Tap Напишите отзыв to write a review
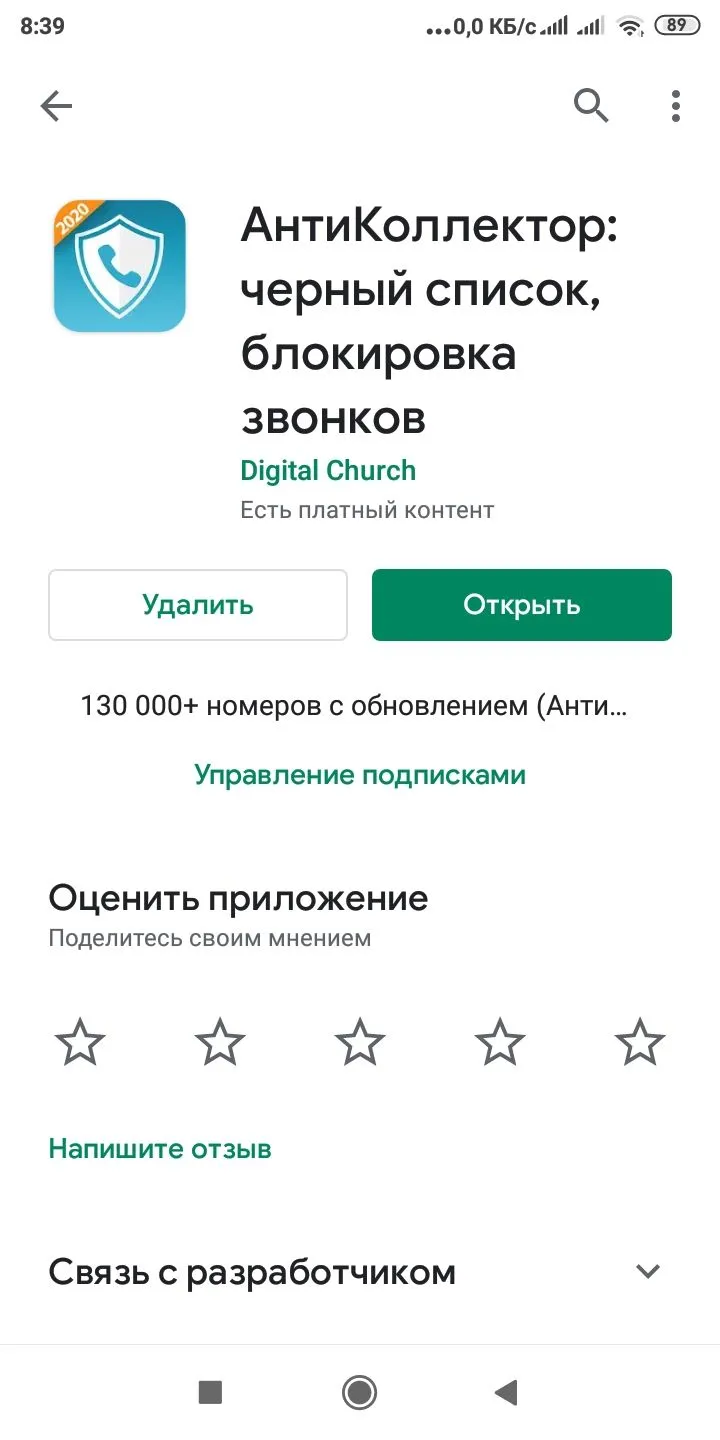This screenshot has width=720, height=1440. tap(159, 1148)
